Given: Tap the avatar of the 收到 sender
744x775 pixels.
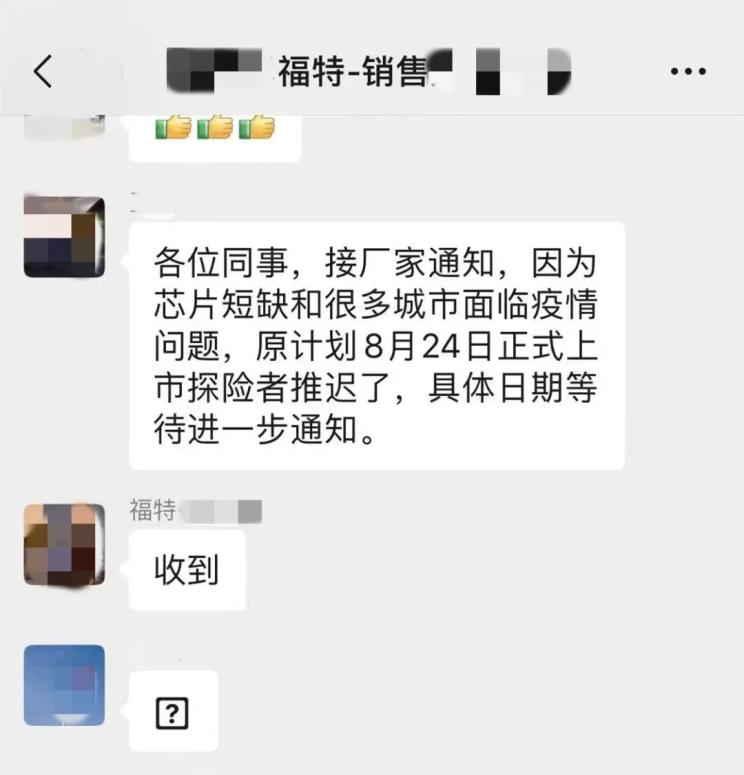Looking at the screenshot, I should [x=63, y=547].
